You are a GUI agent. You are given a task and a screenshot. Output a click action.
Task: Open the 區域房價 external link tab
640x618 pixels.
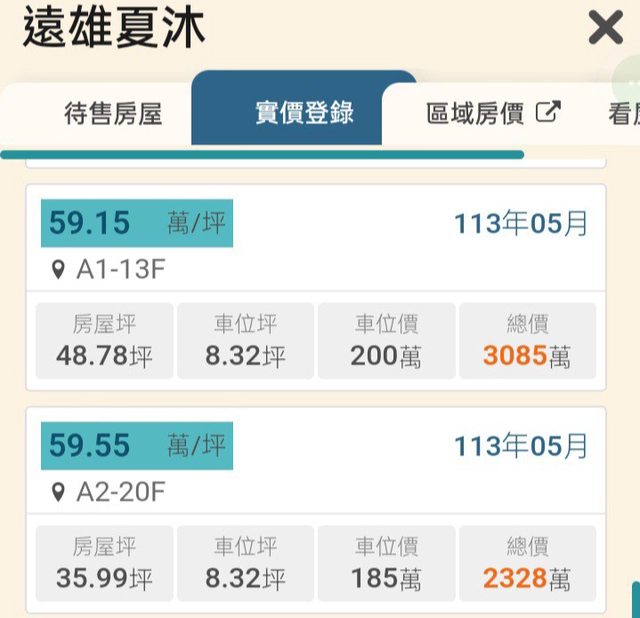point(492,113)
